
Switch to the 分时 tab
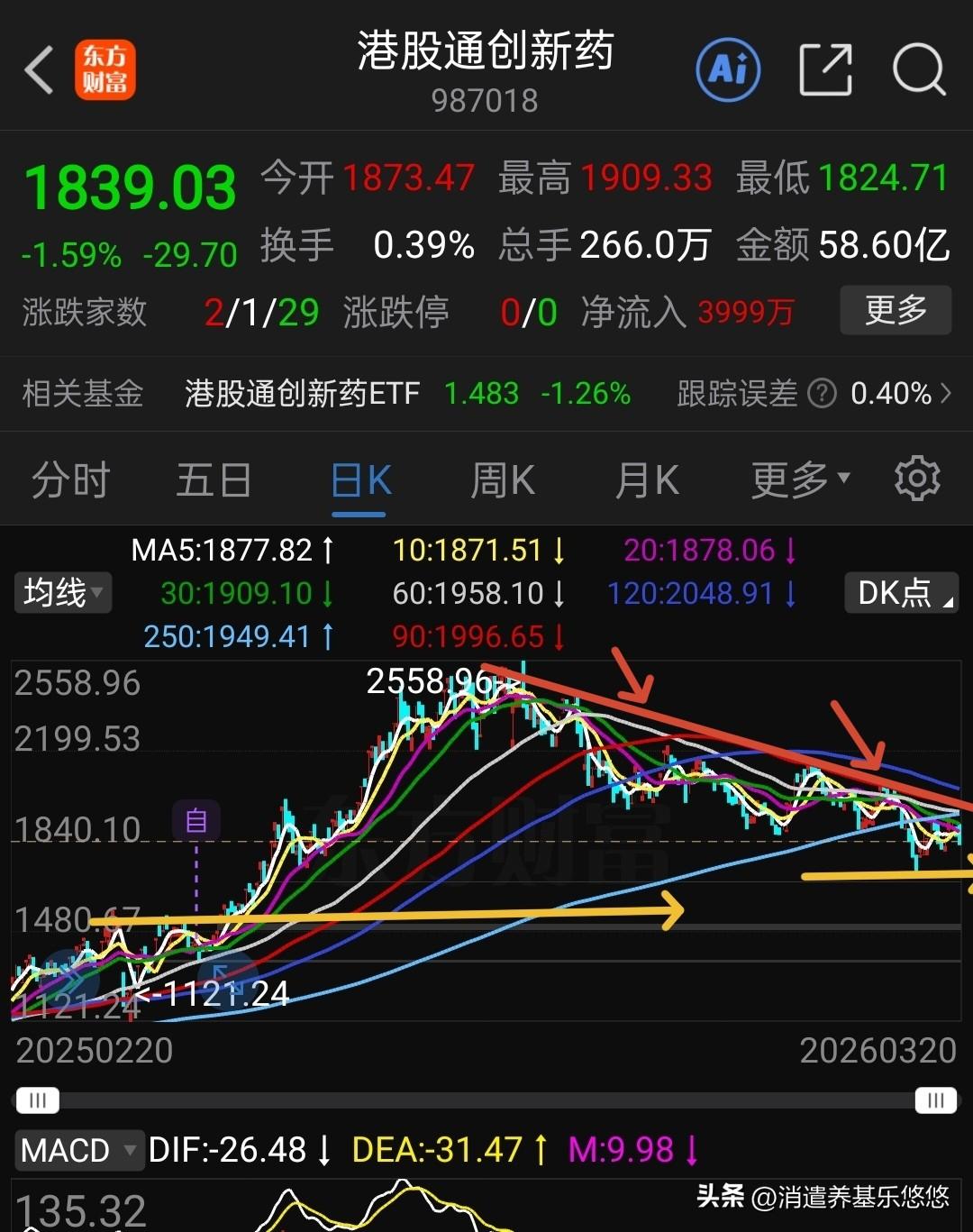69,479
